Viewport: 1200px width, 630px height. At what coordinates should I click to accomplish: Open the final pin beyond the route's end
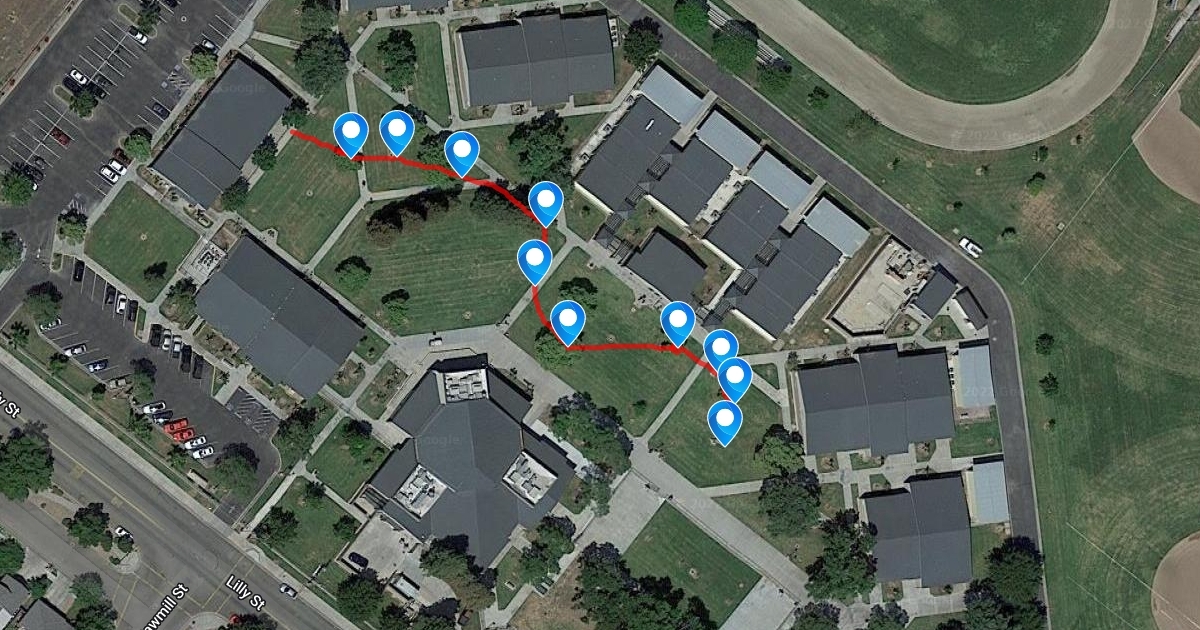coord(726,419)
